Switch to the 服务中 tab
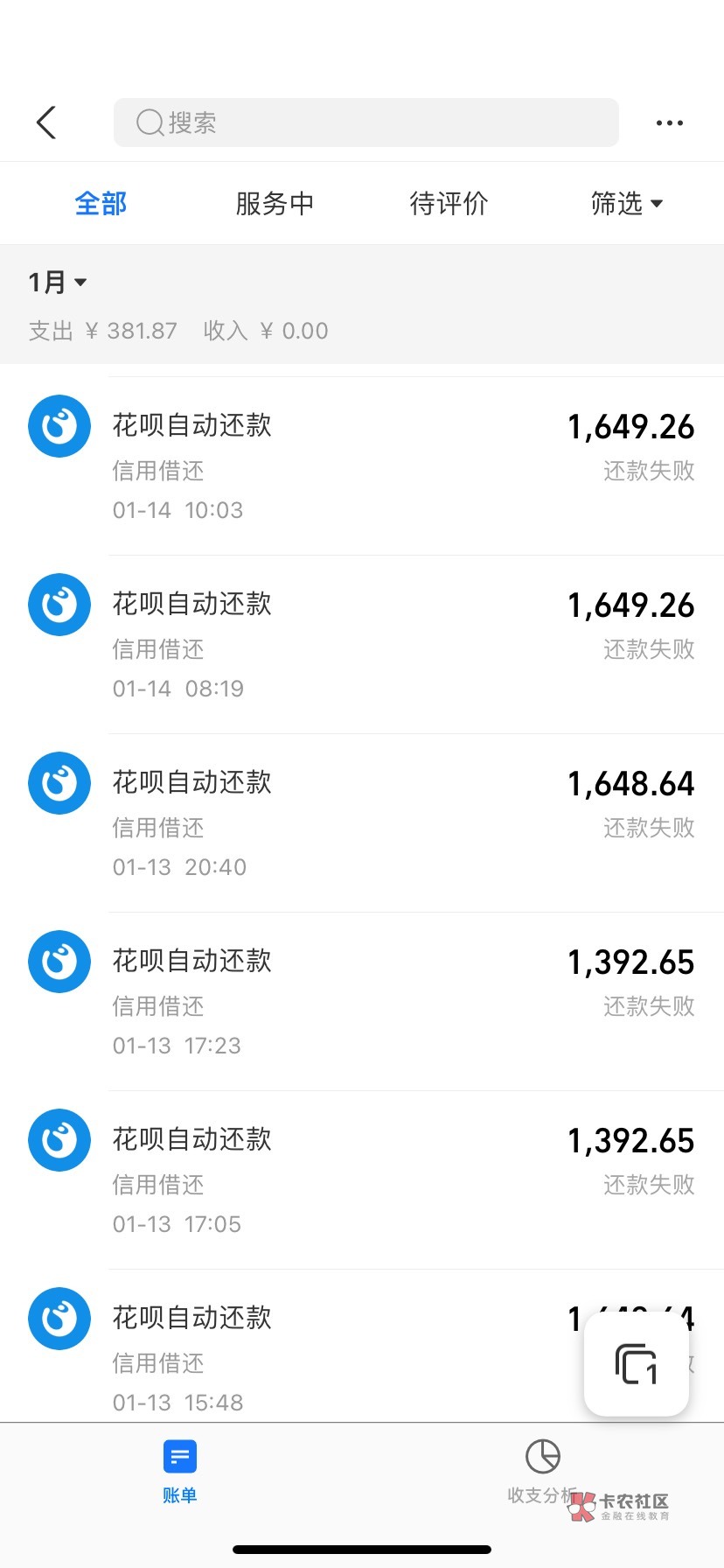Image resolution: width=724 pixels, height=1568 pixels. [x=275, y=203]
